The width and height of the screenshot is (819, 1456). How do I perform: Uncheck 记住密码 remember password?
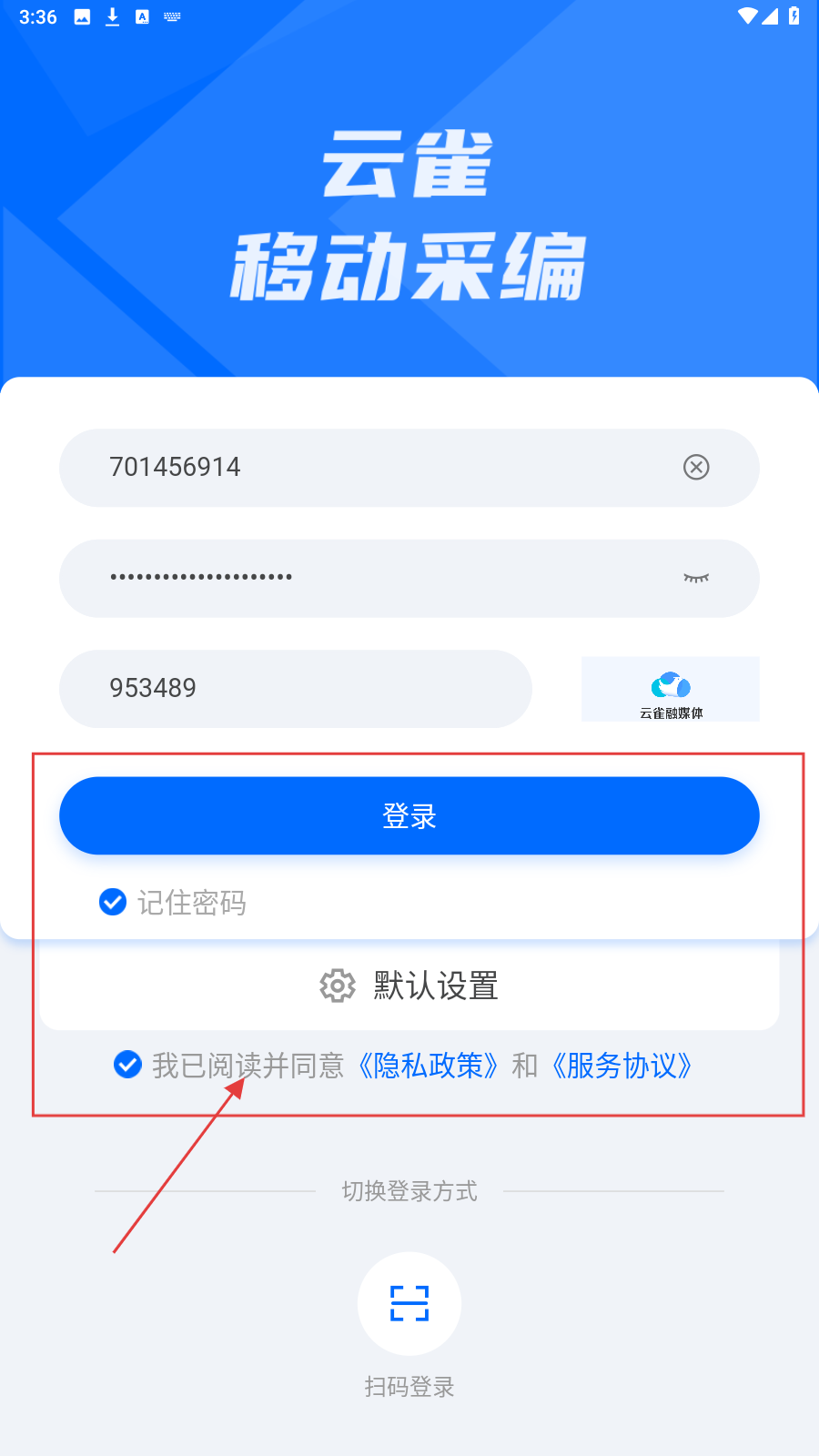pos(113,902)
